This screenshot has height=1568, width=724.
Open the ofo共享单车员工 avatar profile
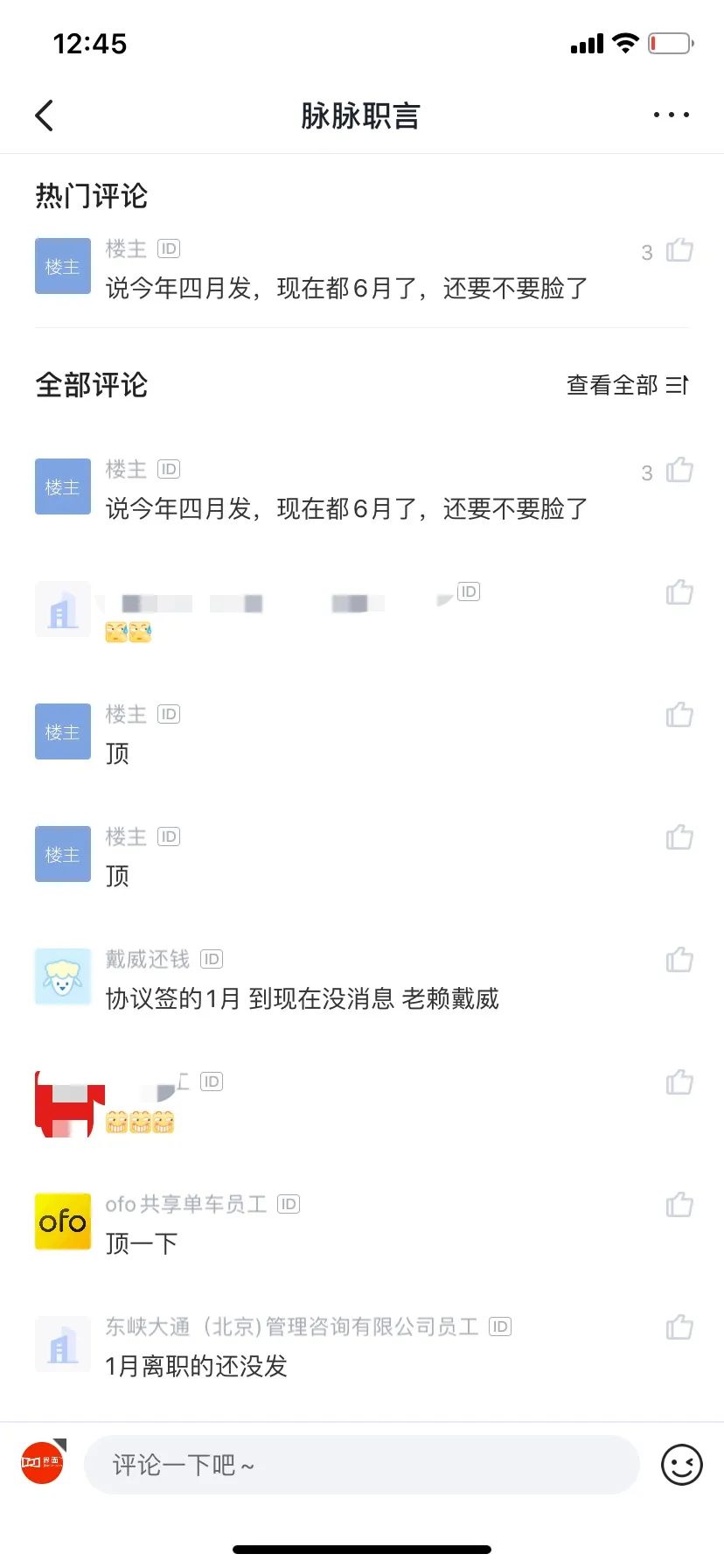[63, 1221]
